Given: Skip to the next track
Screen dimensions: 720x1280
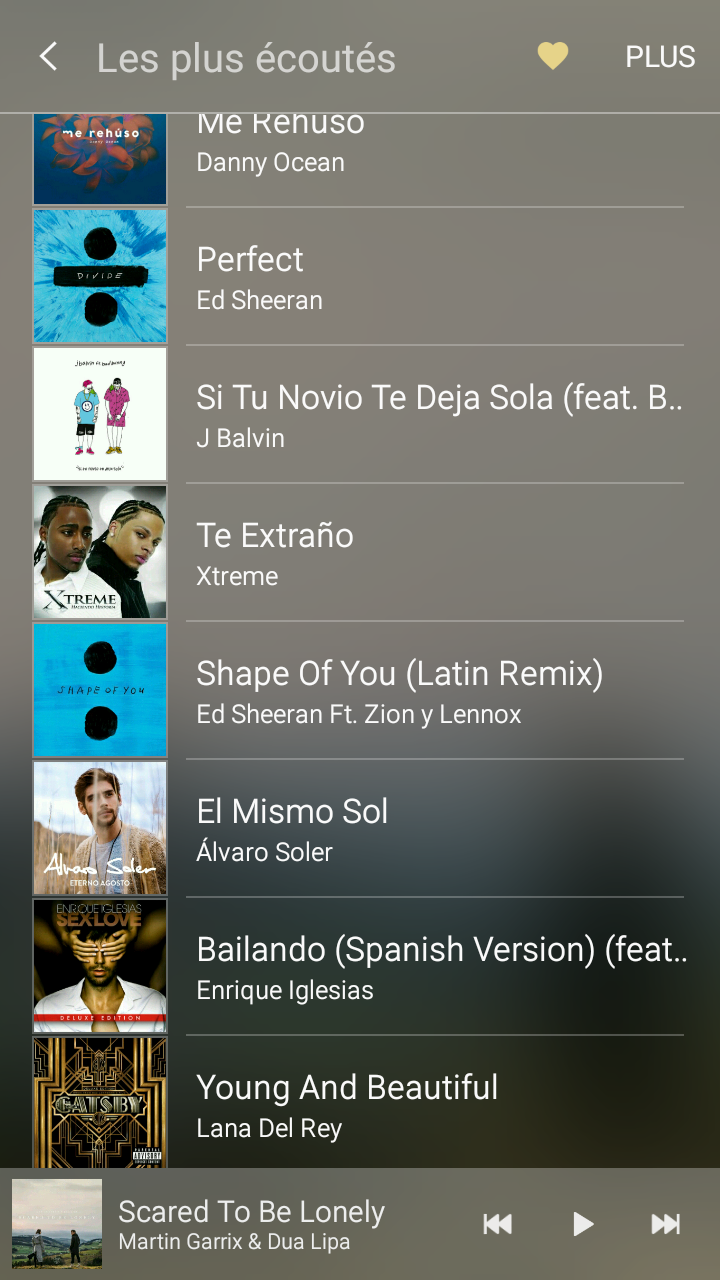Looking at the screenshot, I should [x=665, y=1224].
